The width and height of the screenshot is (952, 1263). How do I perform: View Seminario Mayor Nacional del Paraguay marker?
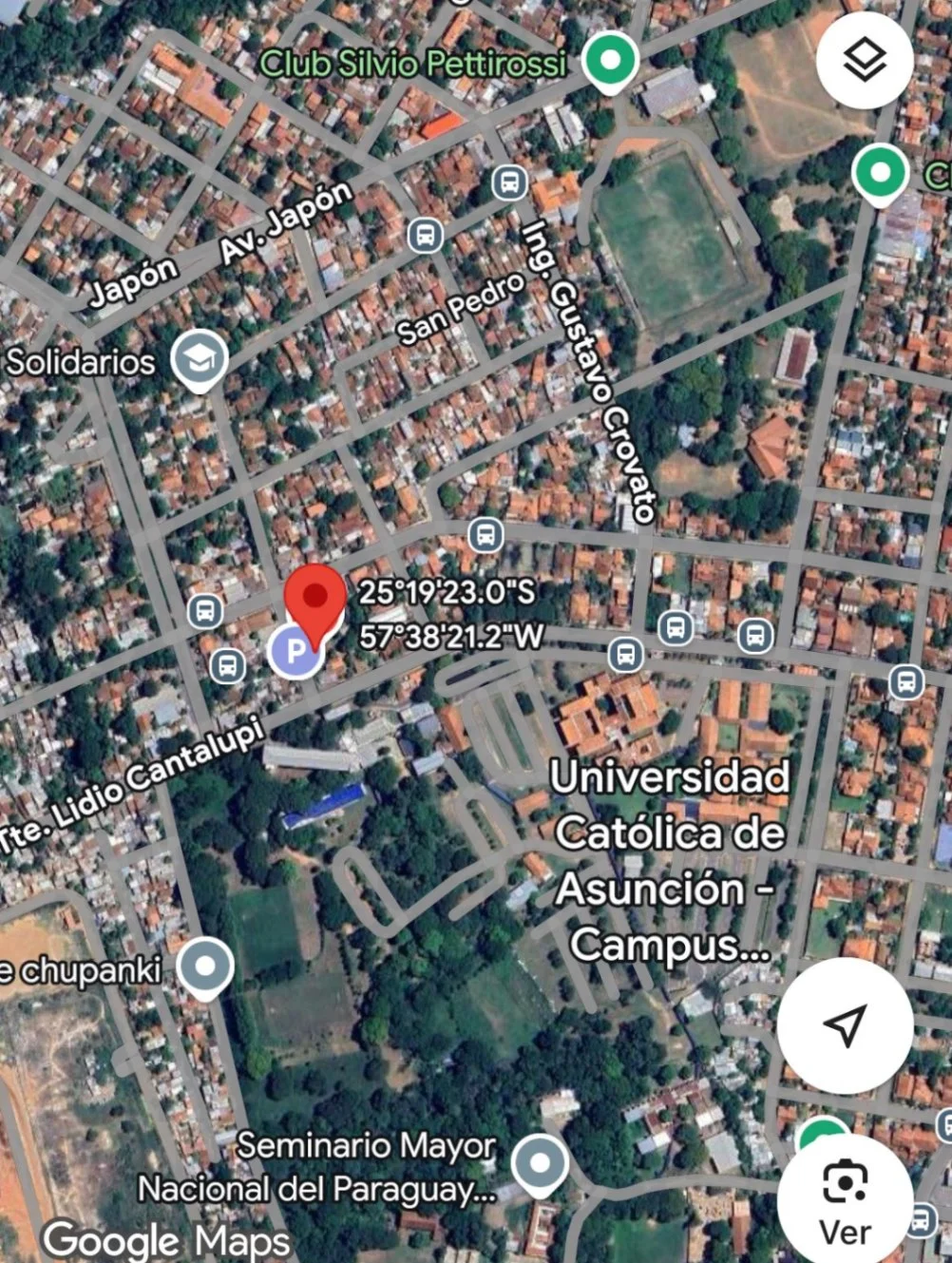point(540,1163)
